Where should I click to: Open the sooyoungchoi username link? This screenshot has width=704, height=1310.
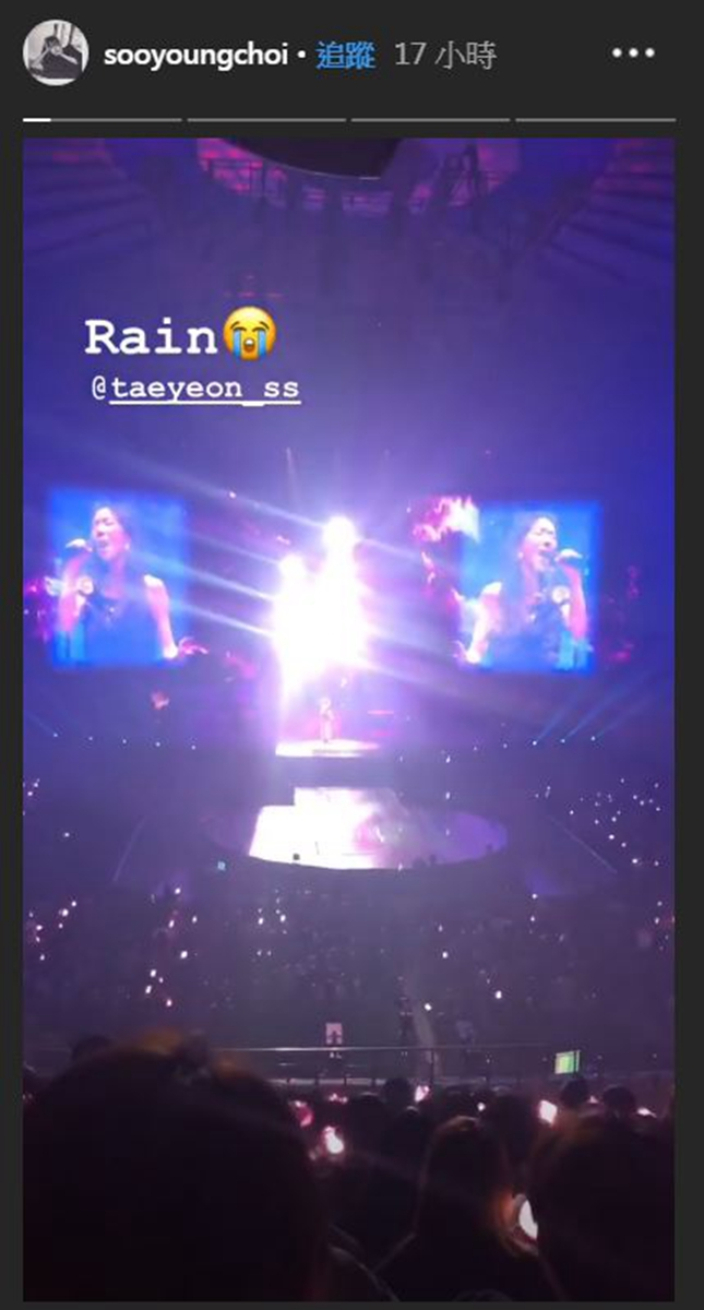coord(196,55)
